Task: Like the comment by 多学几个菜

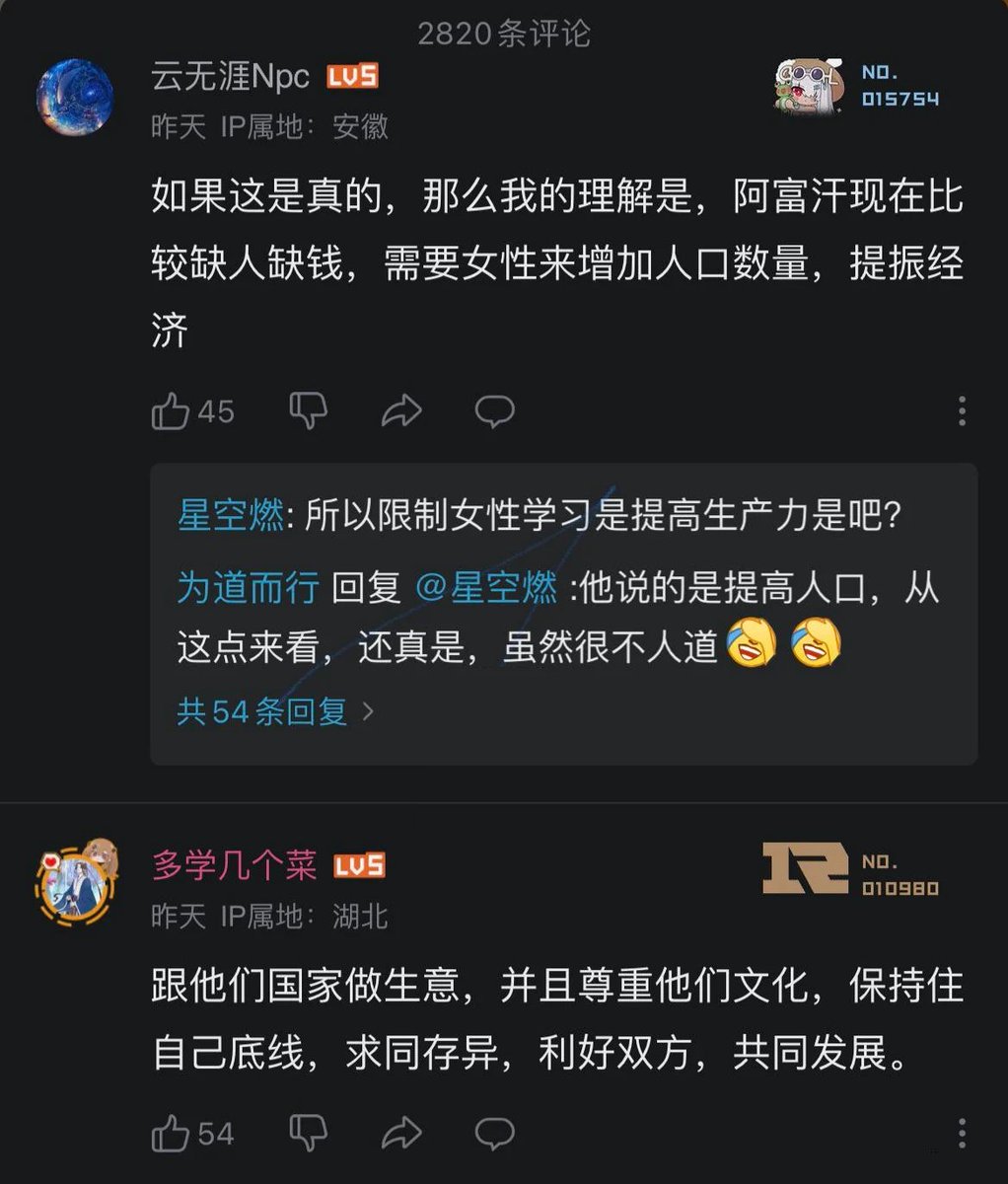Action: pos(171,1134)
